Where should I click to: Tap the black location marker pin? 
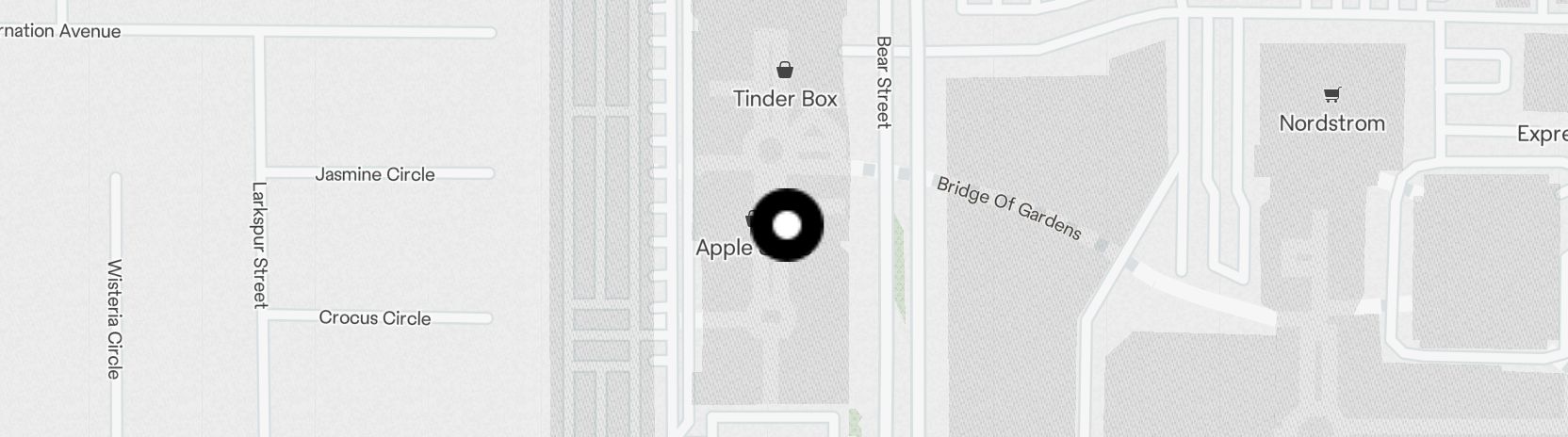[787, 225]
